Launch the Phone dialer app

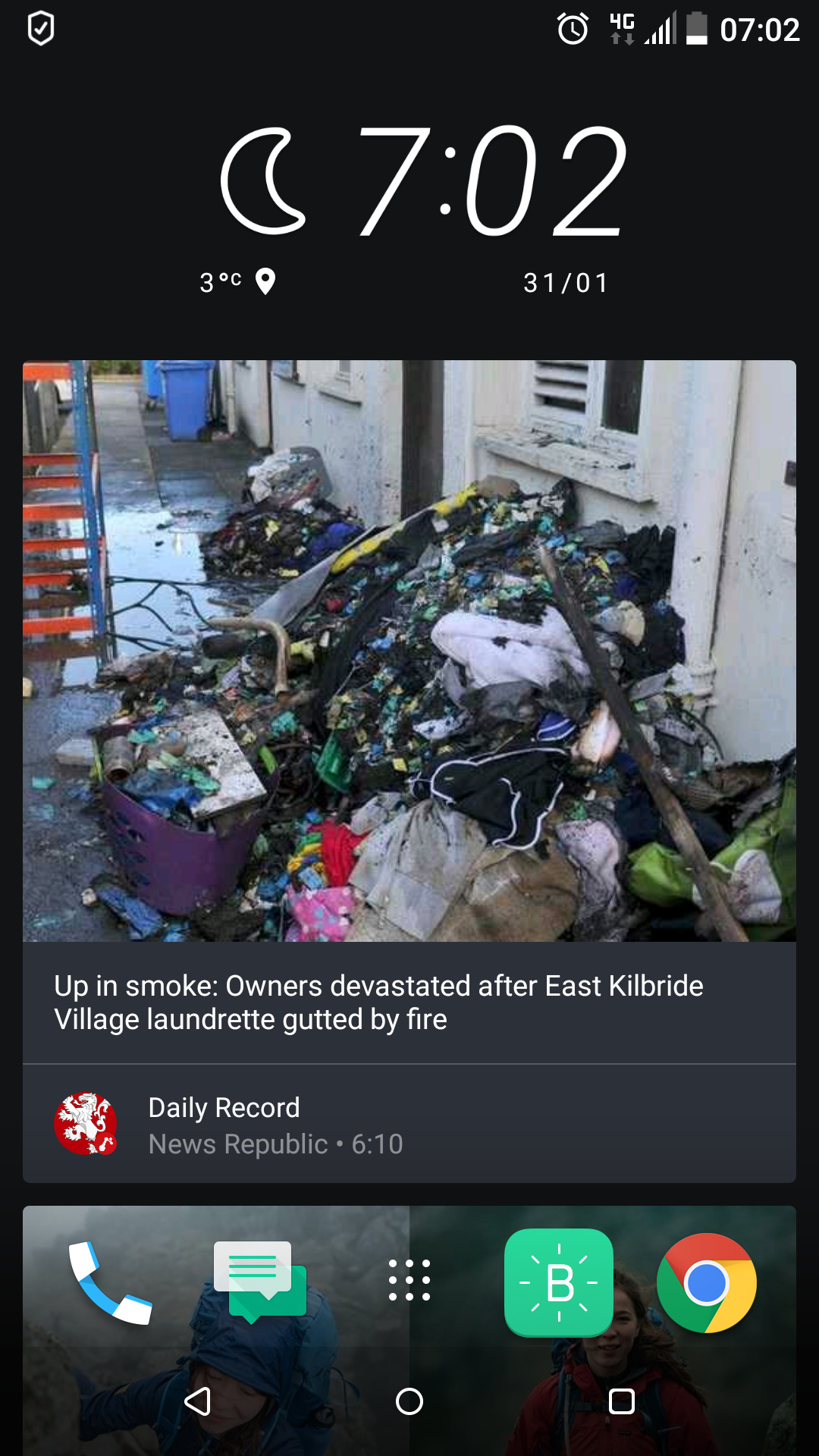111,1283
